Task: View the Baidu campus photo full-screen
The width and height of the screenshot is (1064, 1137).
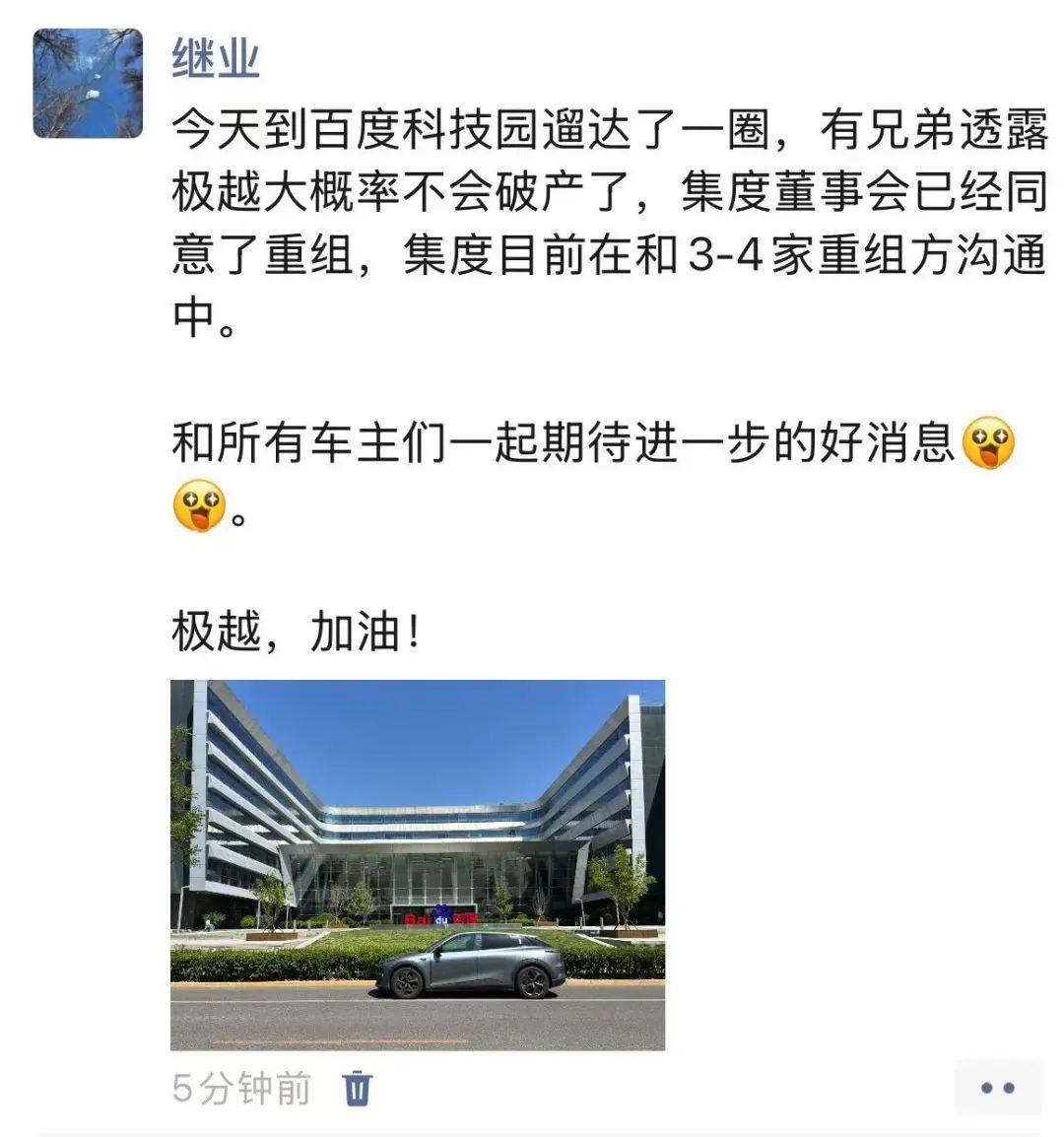Action: (418, 864)
